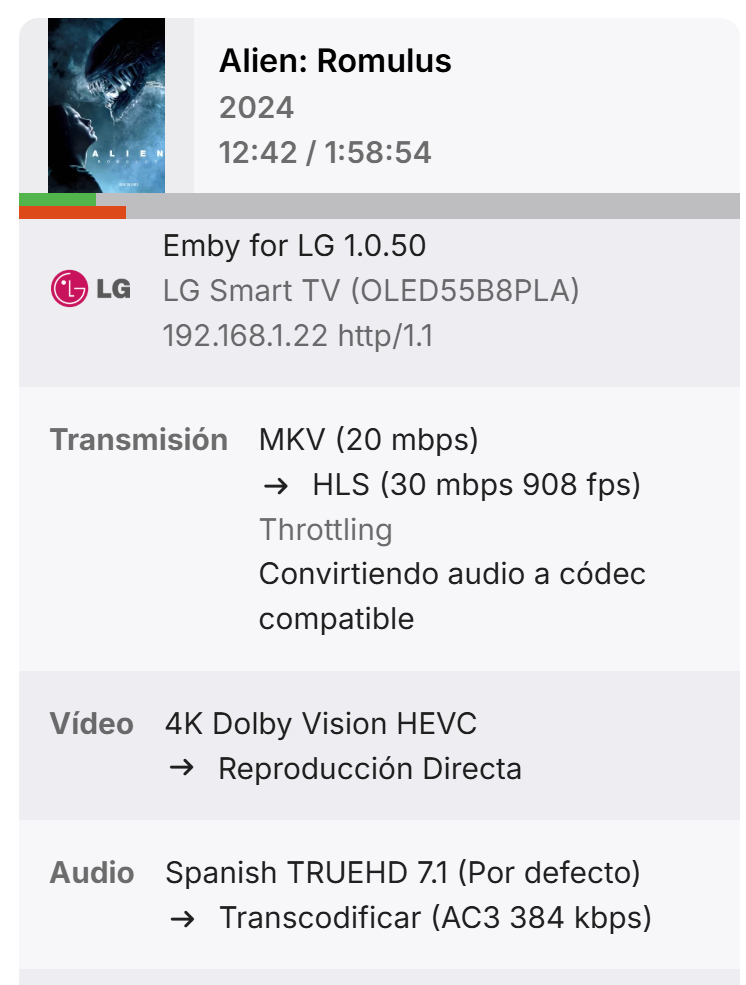This screenshot has width=746, height=985.
Task: Open the Alien: Romulus title
Action: click(335, 62)
